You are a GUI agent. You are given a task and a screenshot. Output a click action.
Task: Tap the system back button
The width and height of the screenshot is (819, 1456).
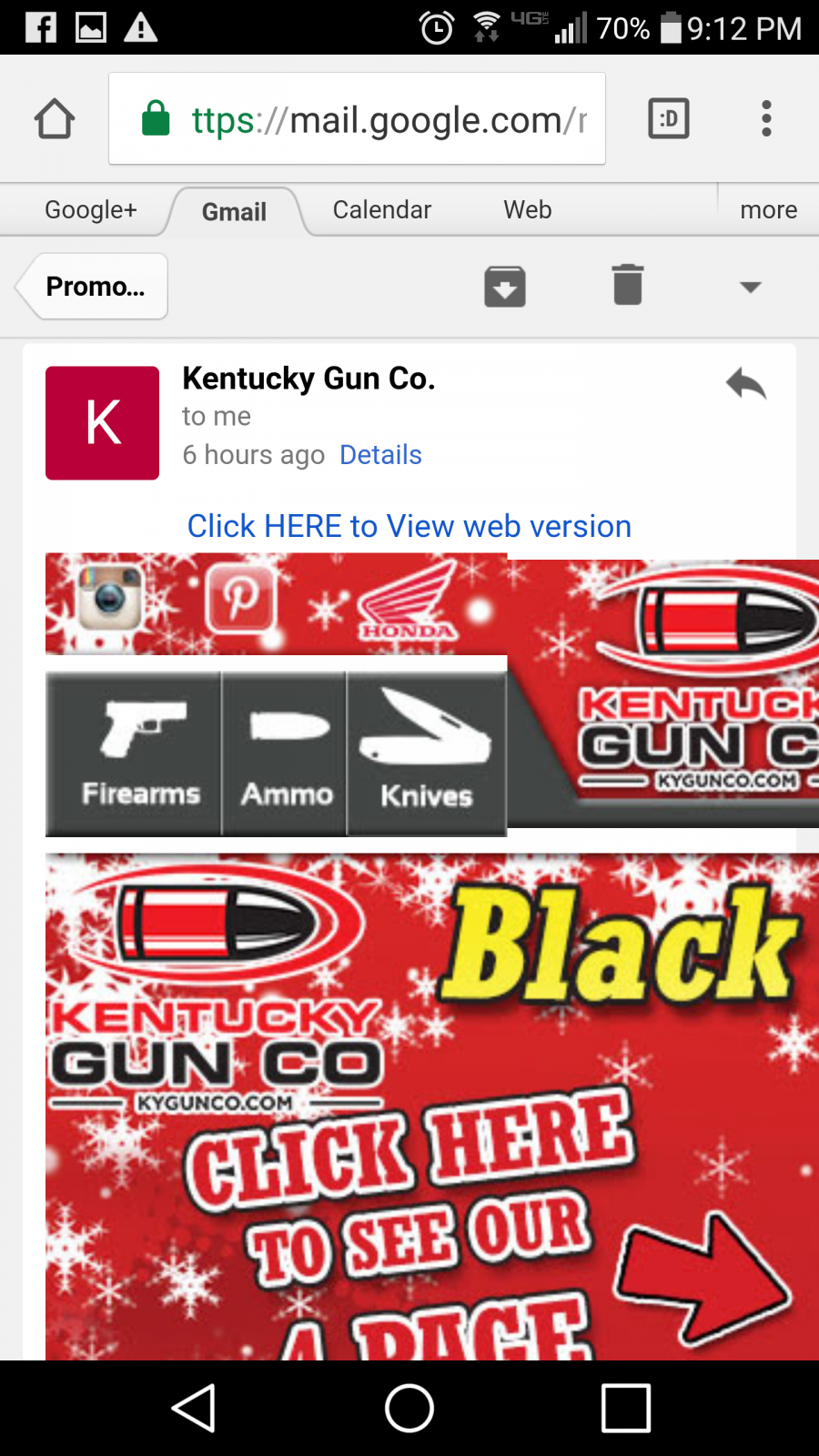tap(193, 1408)
